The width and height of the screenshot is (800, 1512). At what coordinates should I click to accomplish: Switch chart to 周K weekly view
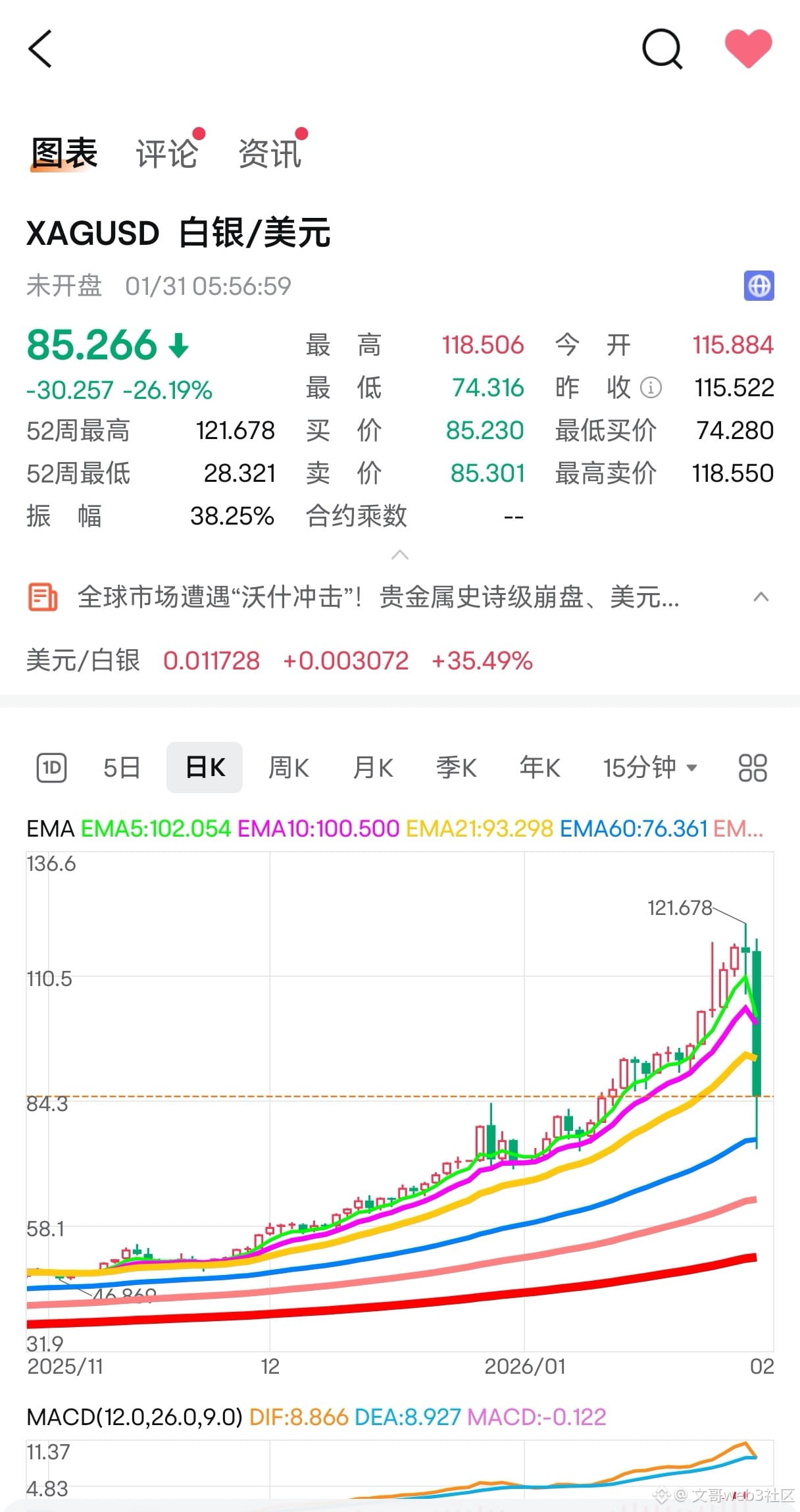289,768
